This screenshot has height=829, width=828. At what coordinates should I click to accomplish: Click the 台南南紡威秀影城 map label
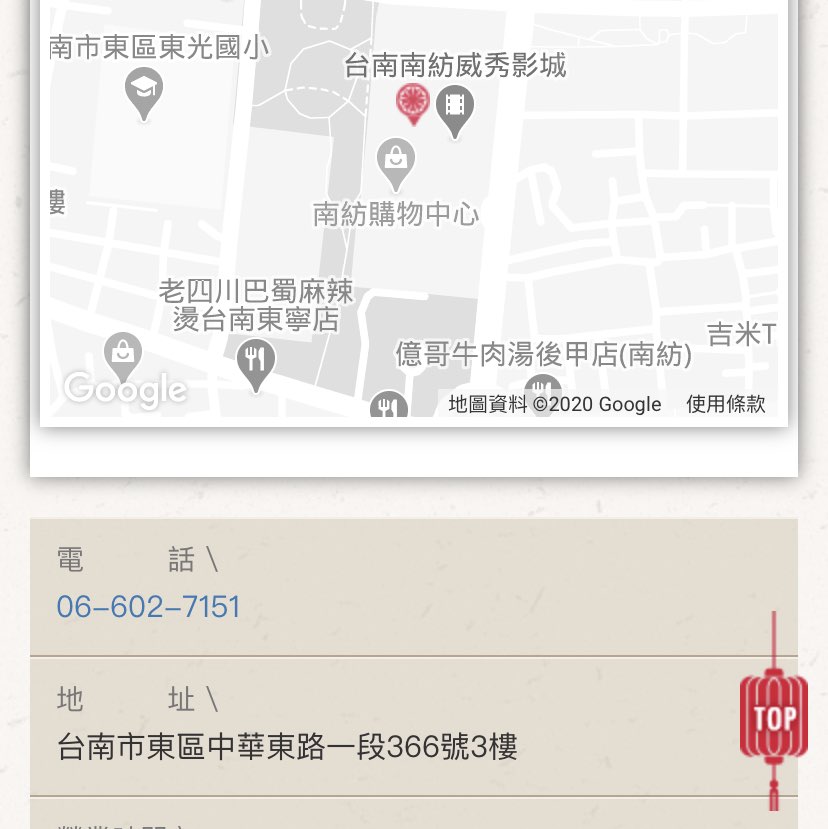pyautogui.click(x=454, y=66)
